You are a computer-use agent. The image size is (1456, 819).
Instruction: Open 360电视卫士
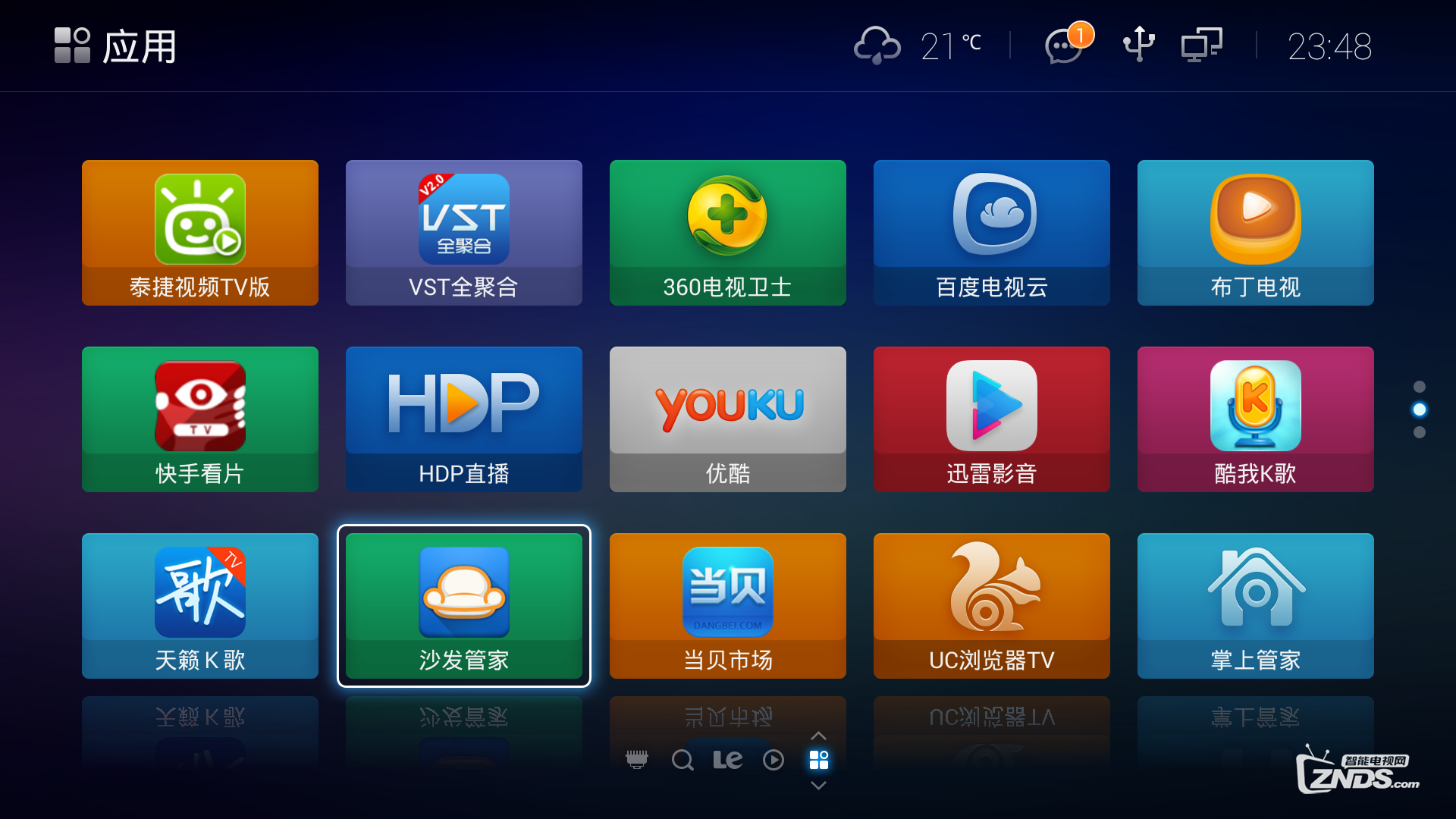tap(728, 232)
